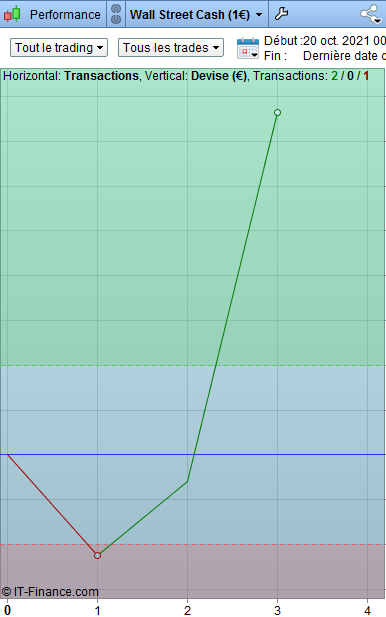Expand the 'Tout le trading' dropdown
The width and height of the screenshot is (386, 617).
(x=59, y=48)
